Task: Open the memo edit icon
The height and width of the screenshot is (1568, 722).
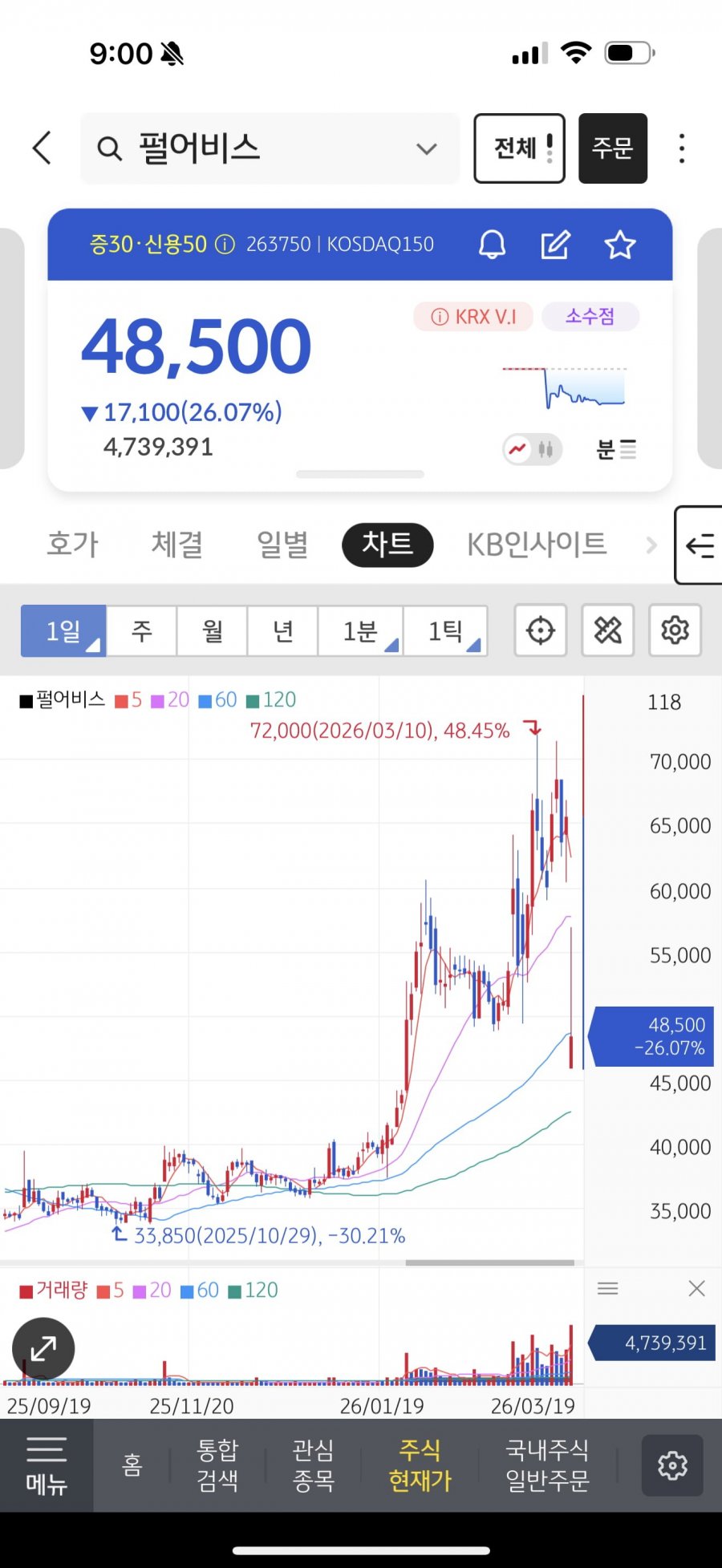Action: 555,245
